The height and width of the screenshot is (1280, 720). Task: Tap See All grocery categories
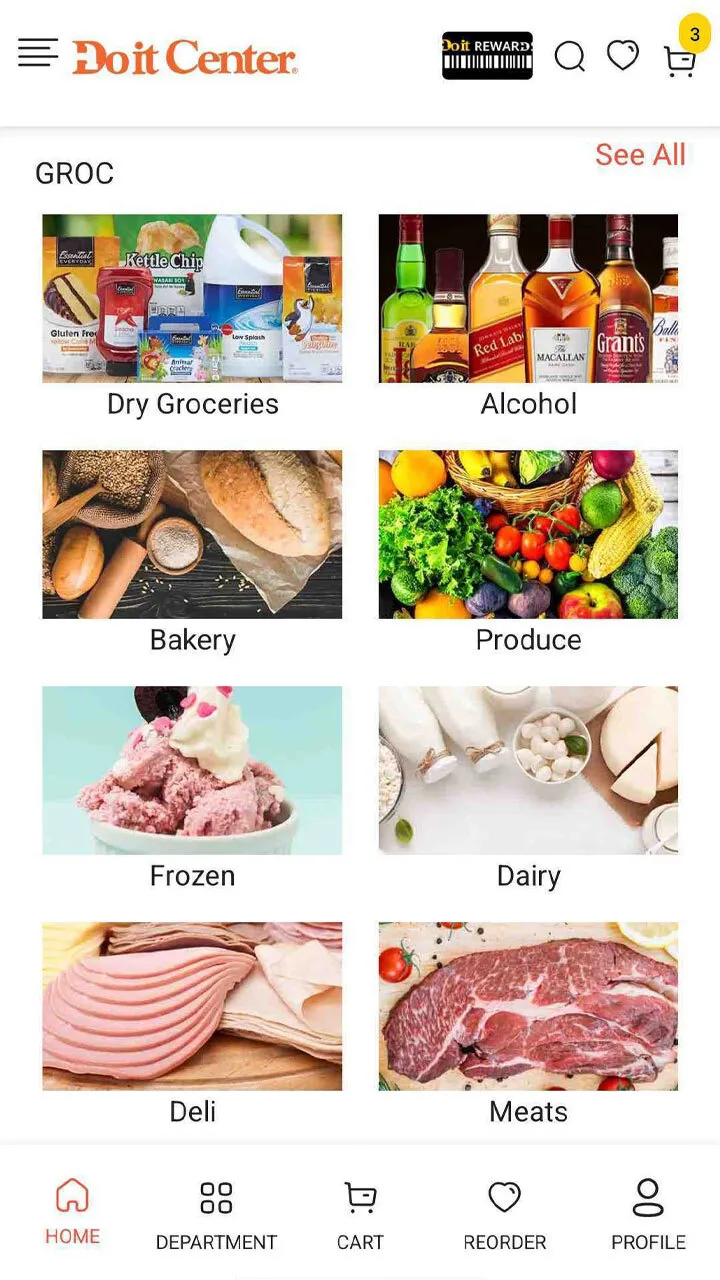point(640,155)
